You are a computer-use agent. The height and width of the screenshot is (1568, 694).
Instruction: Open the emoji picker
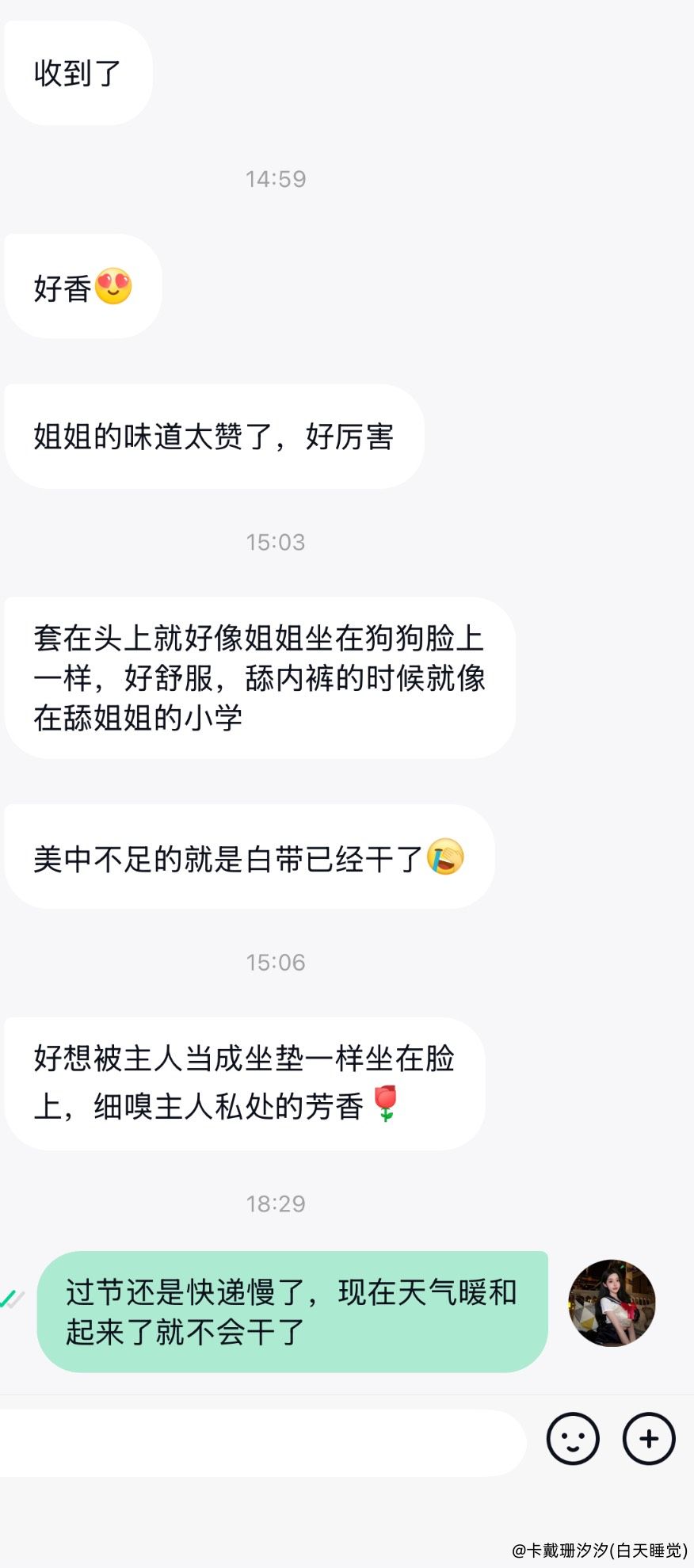point(572,1439)
